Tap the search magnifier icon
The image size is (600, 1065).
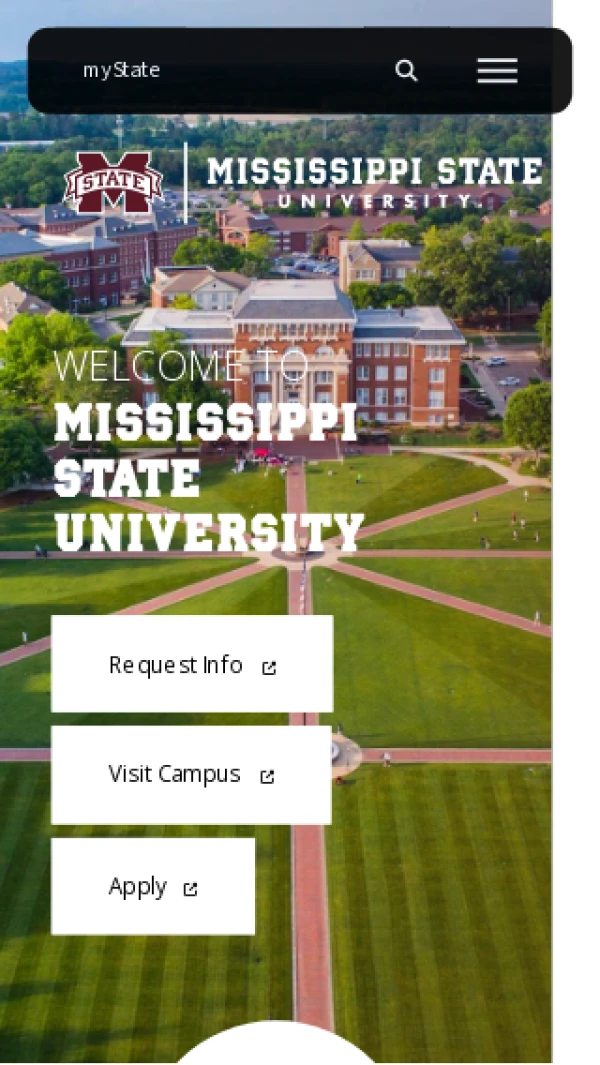(x=406, y=70)
